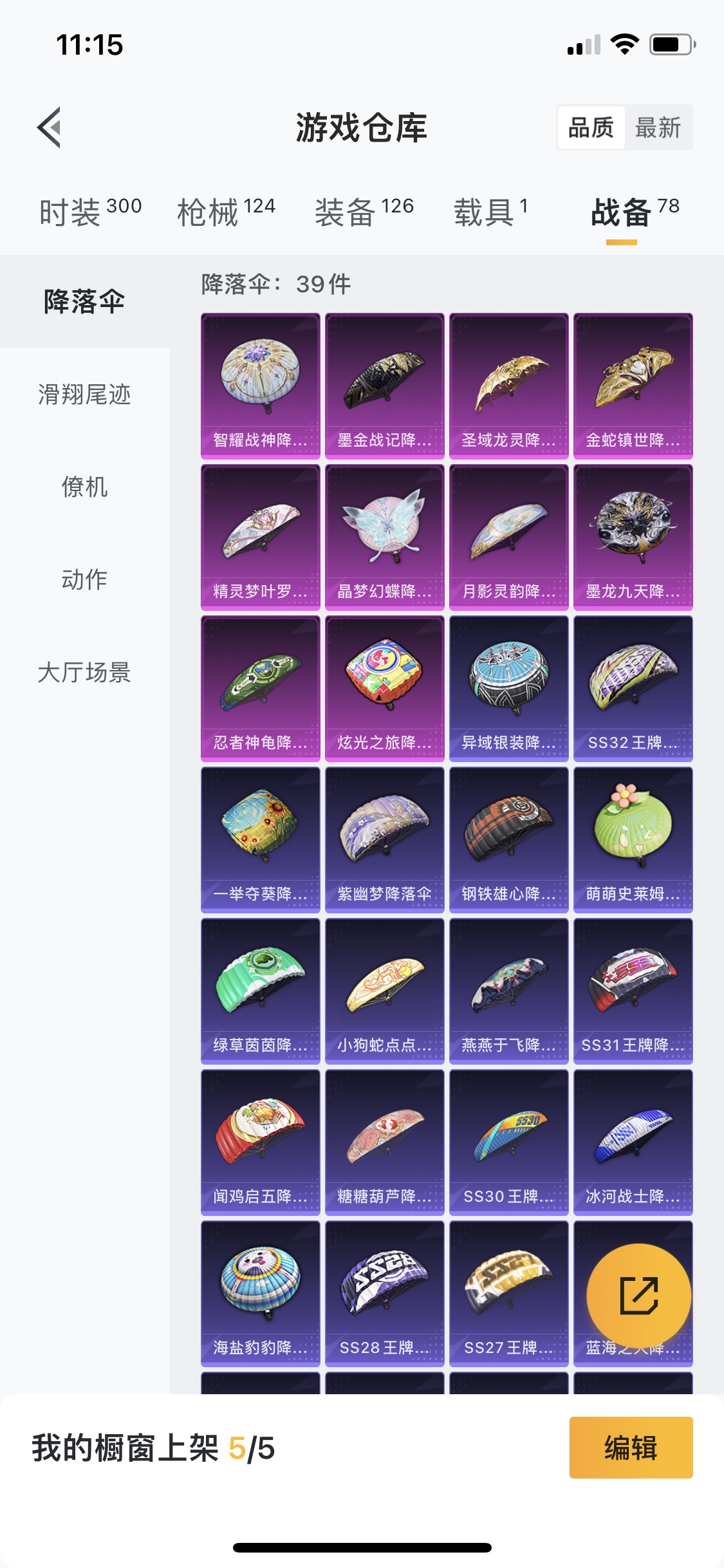Go back using the top-left arrow
Screen dimensions: 724x1568
pyautogui.click(x=50, y=127)
